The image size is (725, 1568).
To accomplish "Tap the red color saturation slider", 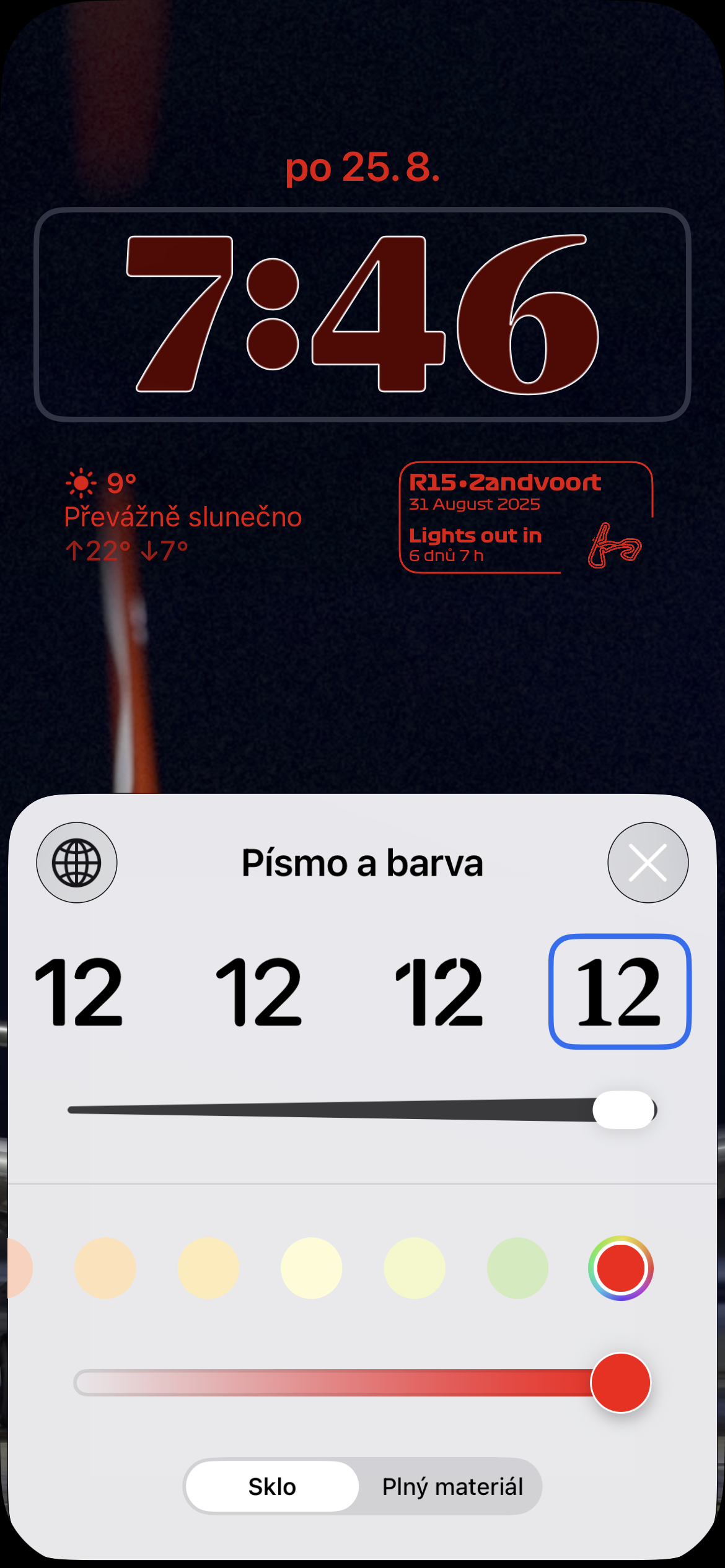I will coord(335,1383).
